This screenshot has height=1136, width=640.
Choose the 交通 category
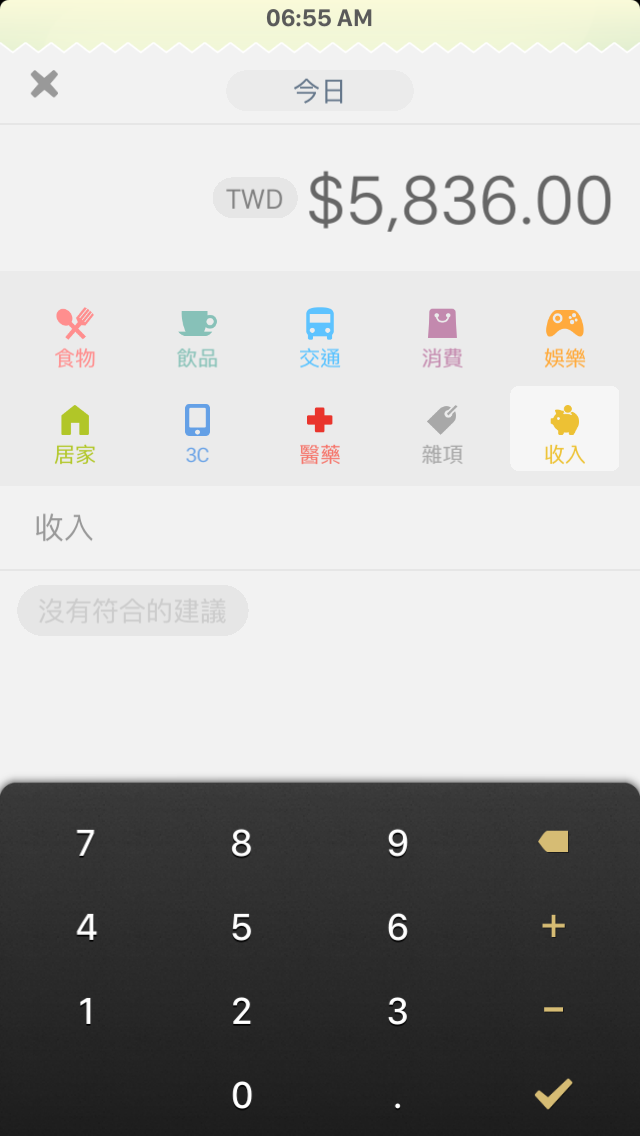320,338
